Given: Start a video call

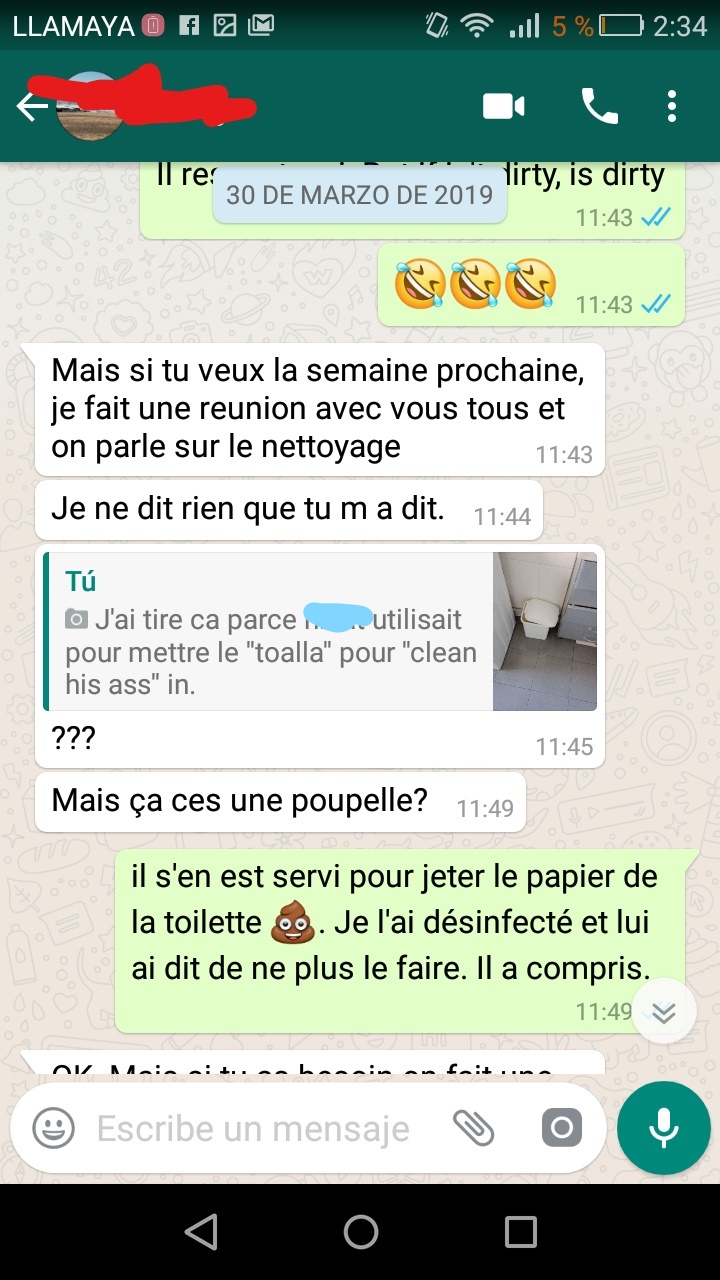Looking at the screenshot, I should [504, 106].
